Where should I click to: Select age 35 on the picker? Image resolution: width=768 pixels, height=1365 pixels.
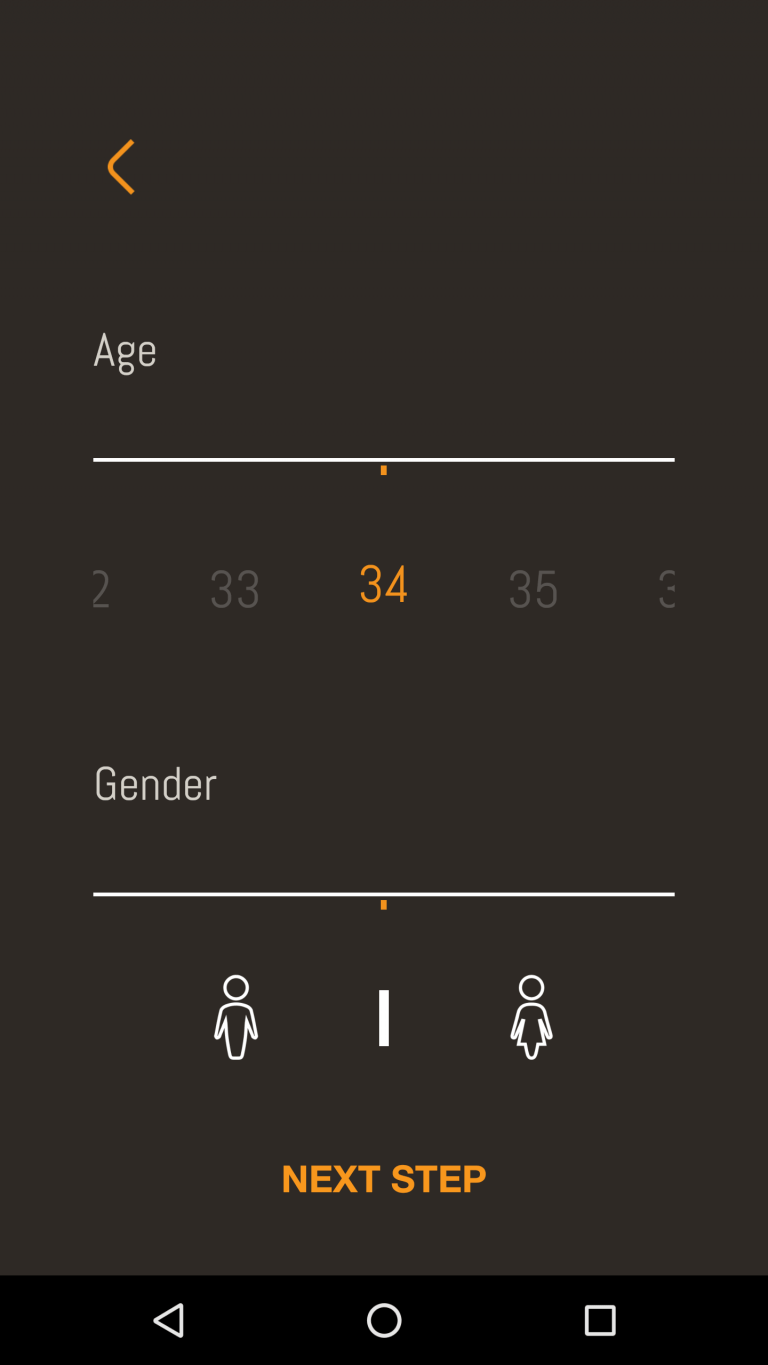[x=532, y=588]
